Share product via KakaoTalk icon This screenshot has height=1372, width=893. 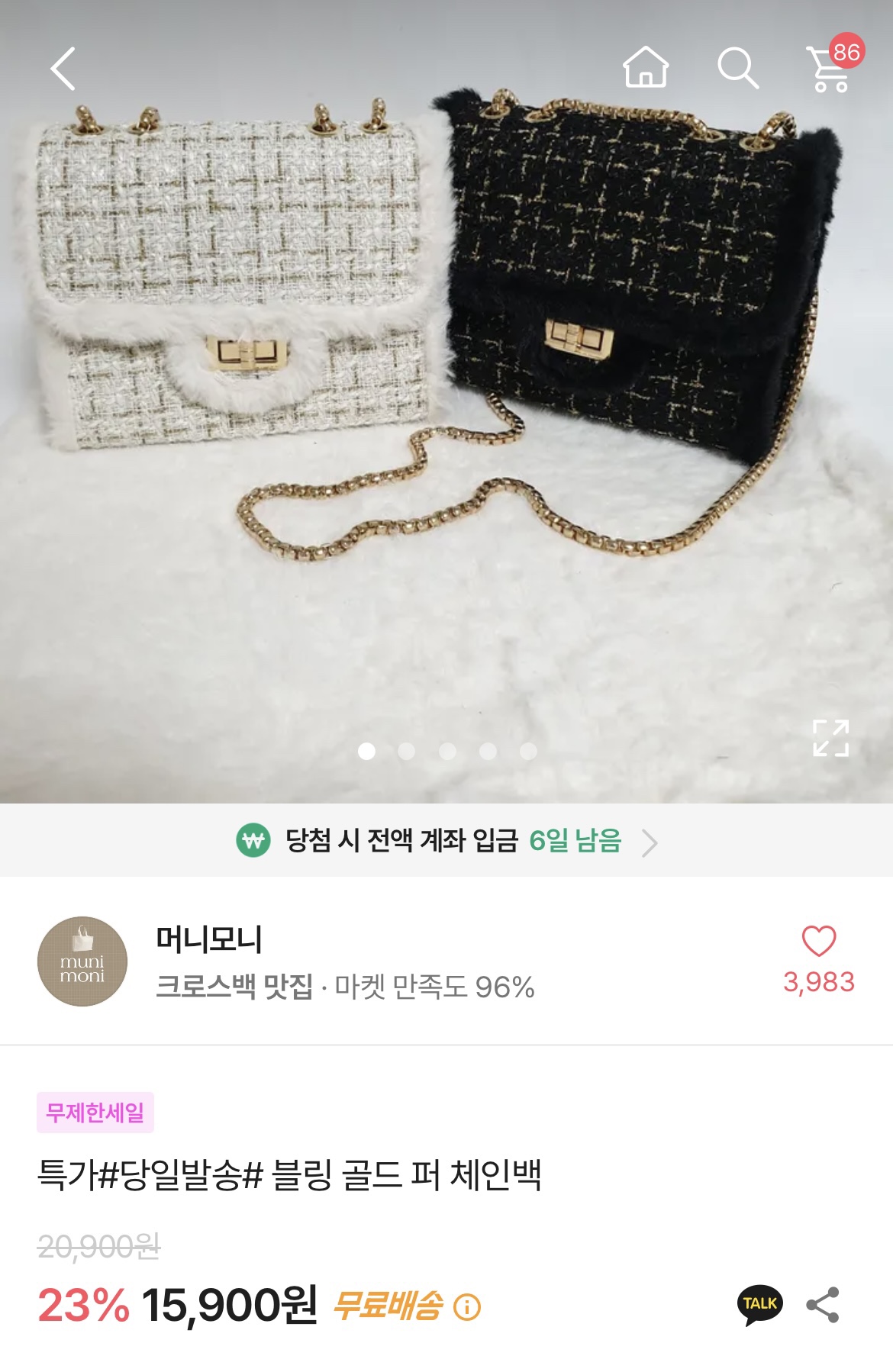click(x=760, y=1305)
